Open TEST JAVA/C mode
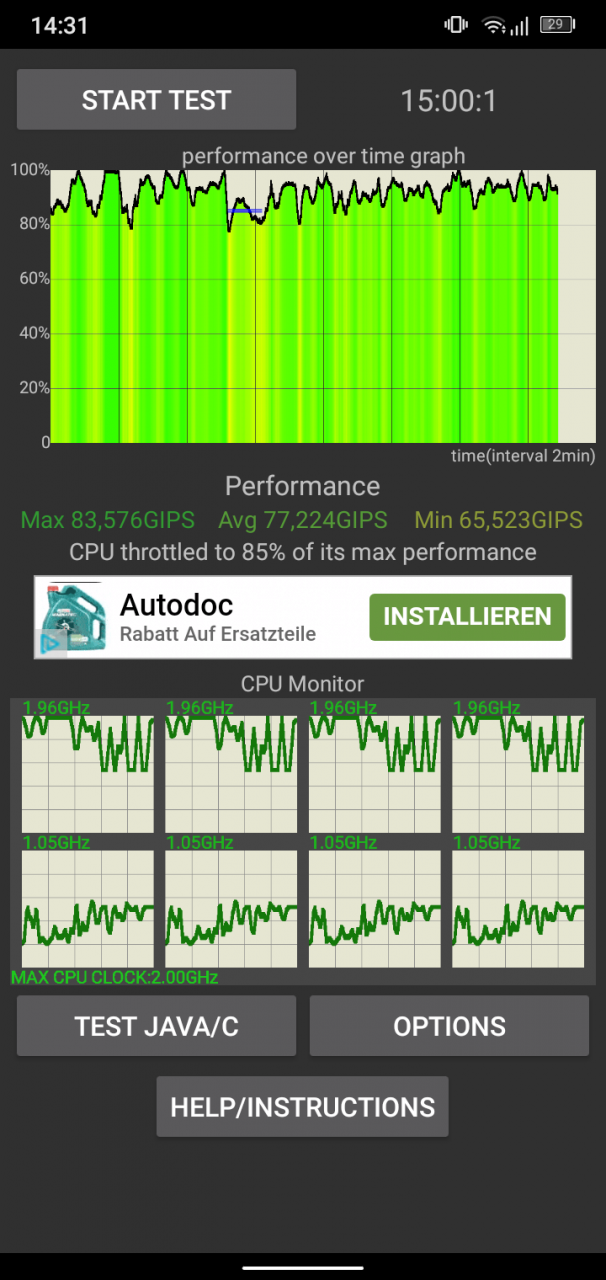This screenshot has height=1280, width=606. [x=156, y=1026]
